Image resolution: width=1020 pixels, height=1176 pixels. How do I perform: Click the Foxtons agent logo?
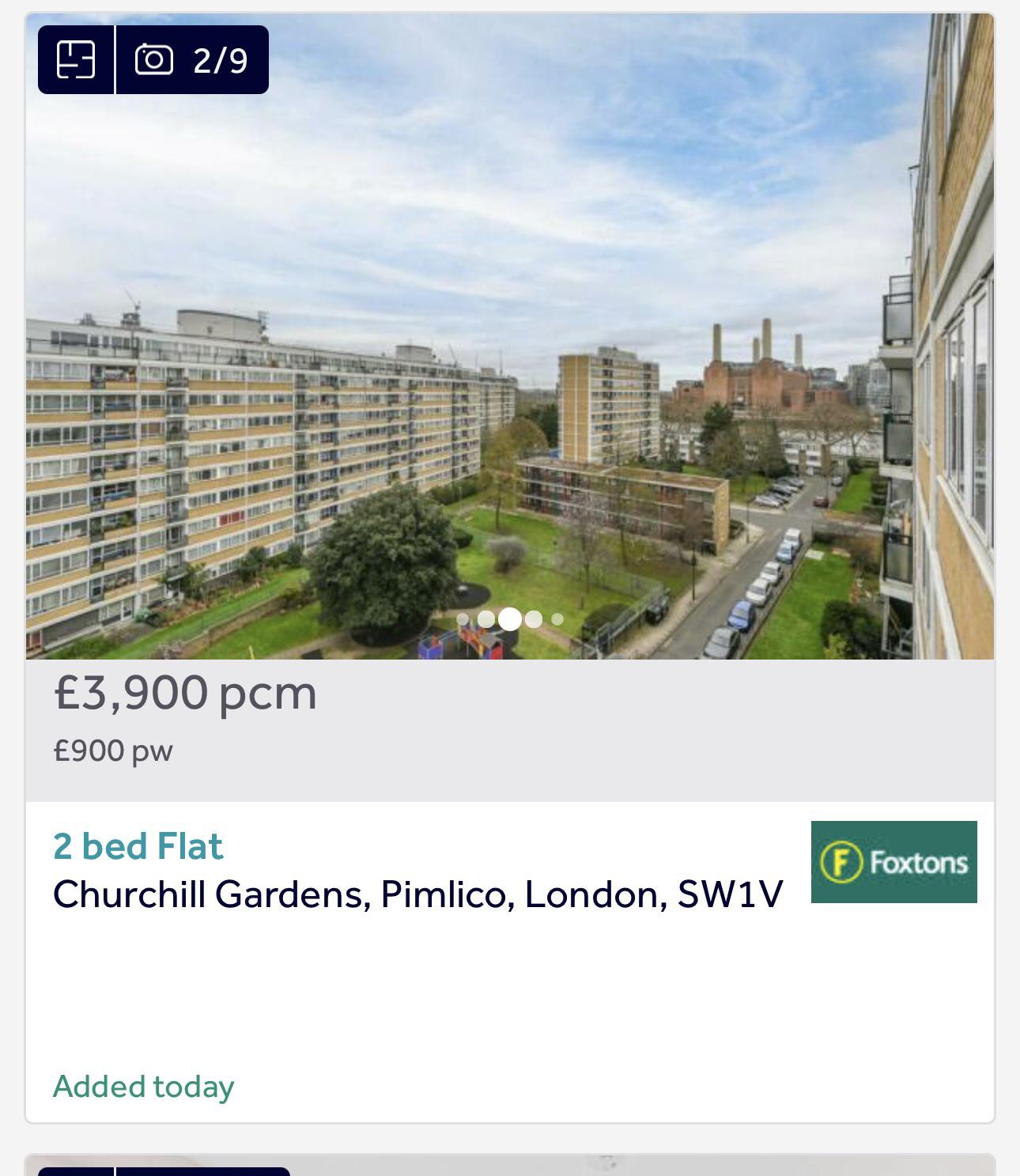(892, 861)
